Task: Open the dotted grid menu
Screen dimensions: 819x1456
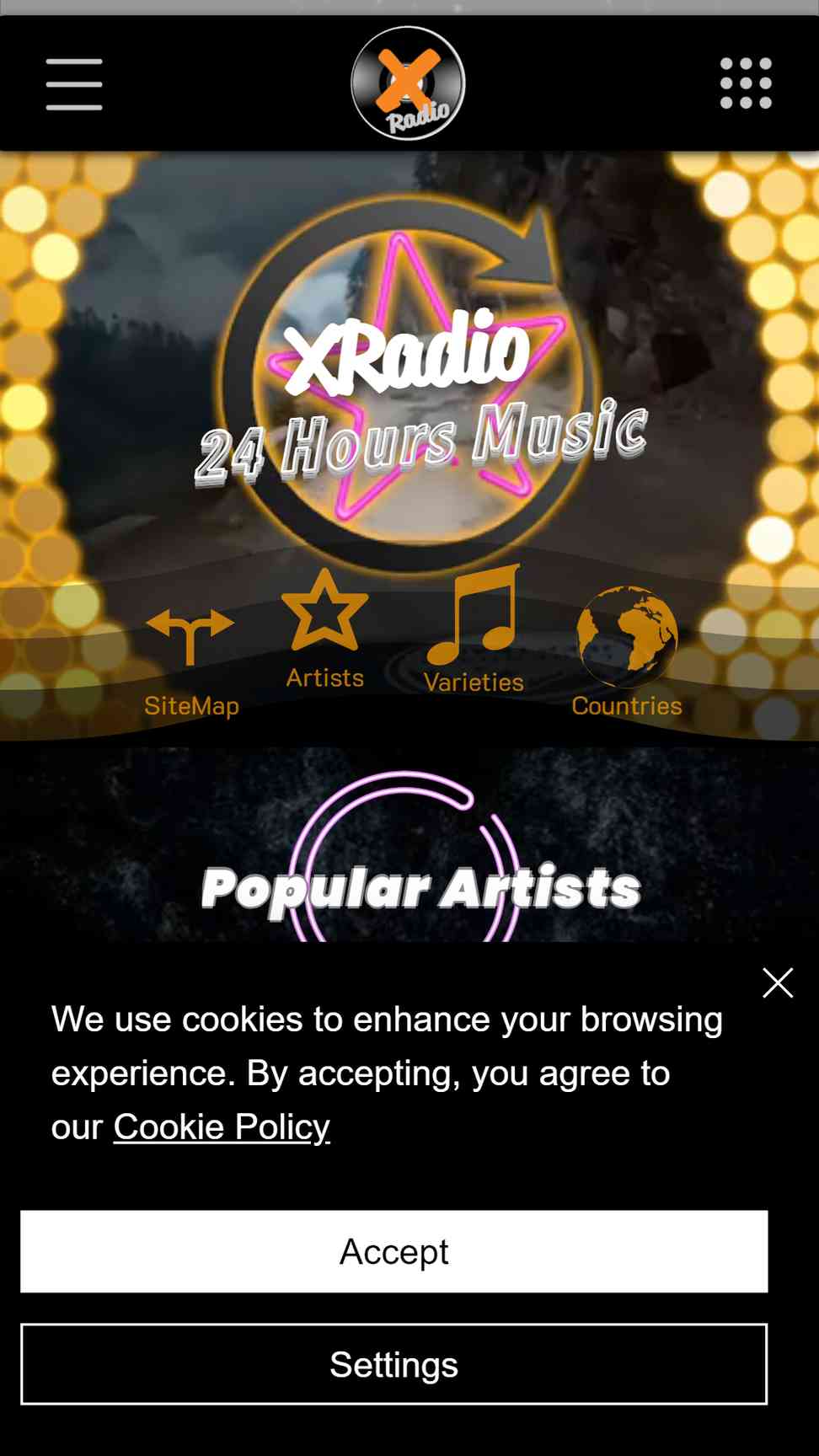Action: [746, 83]
